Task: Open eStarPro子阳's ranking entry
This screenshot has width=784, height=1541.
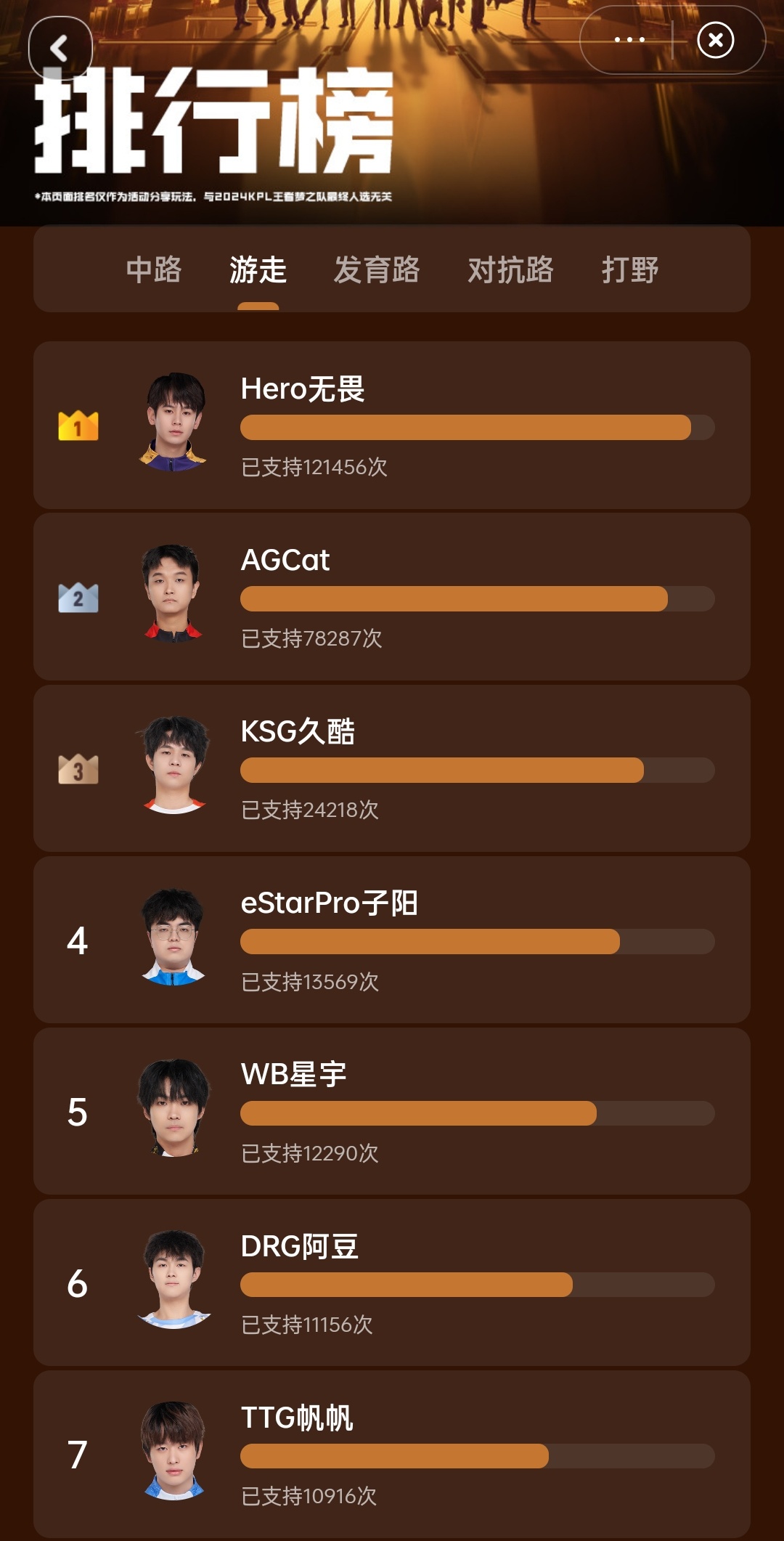Action: coord(392,940)
